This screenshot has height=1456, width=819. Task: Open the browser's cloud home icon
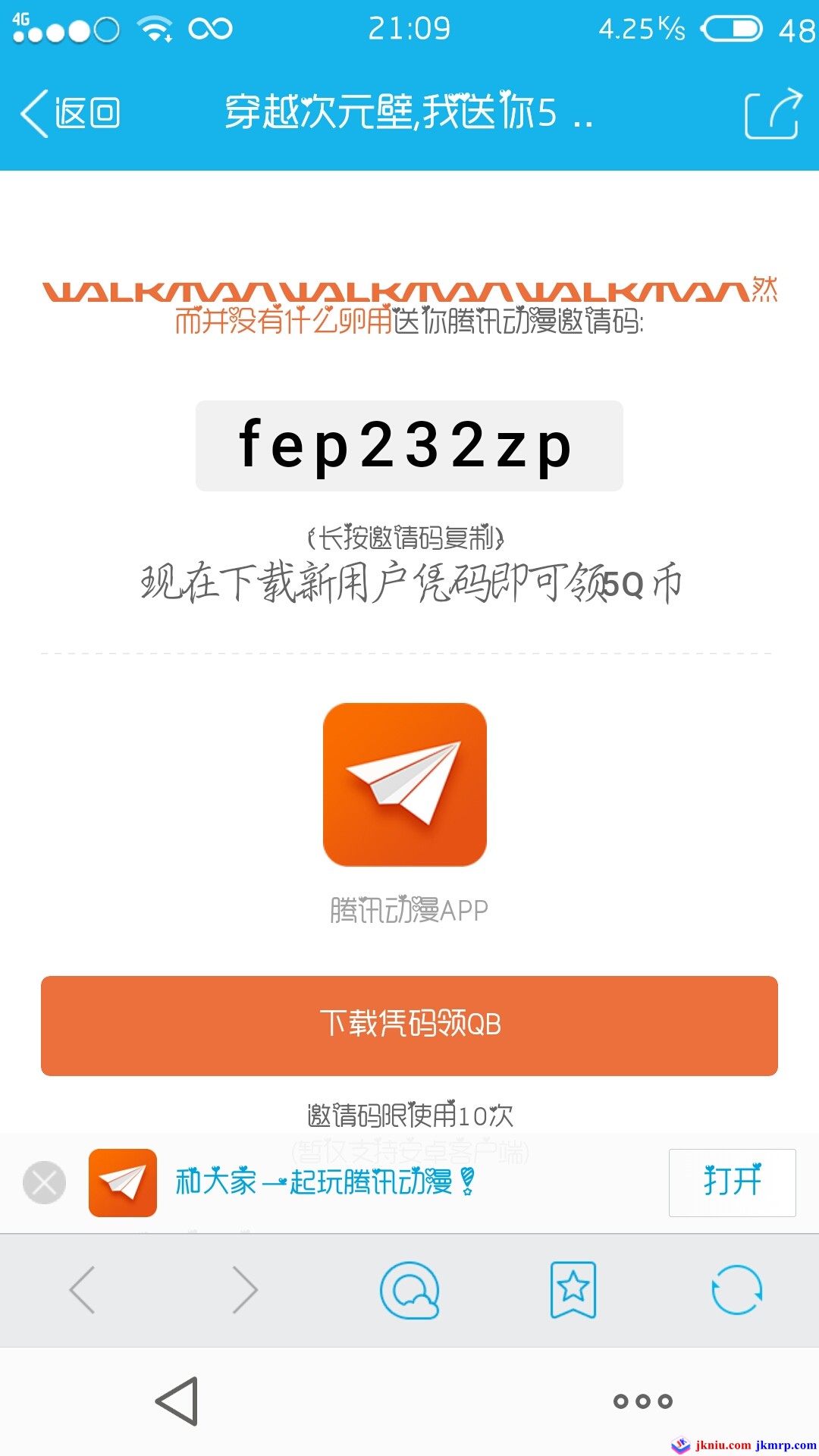click(x=409, y=1290)
